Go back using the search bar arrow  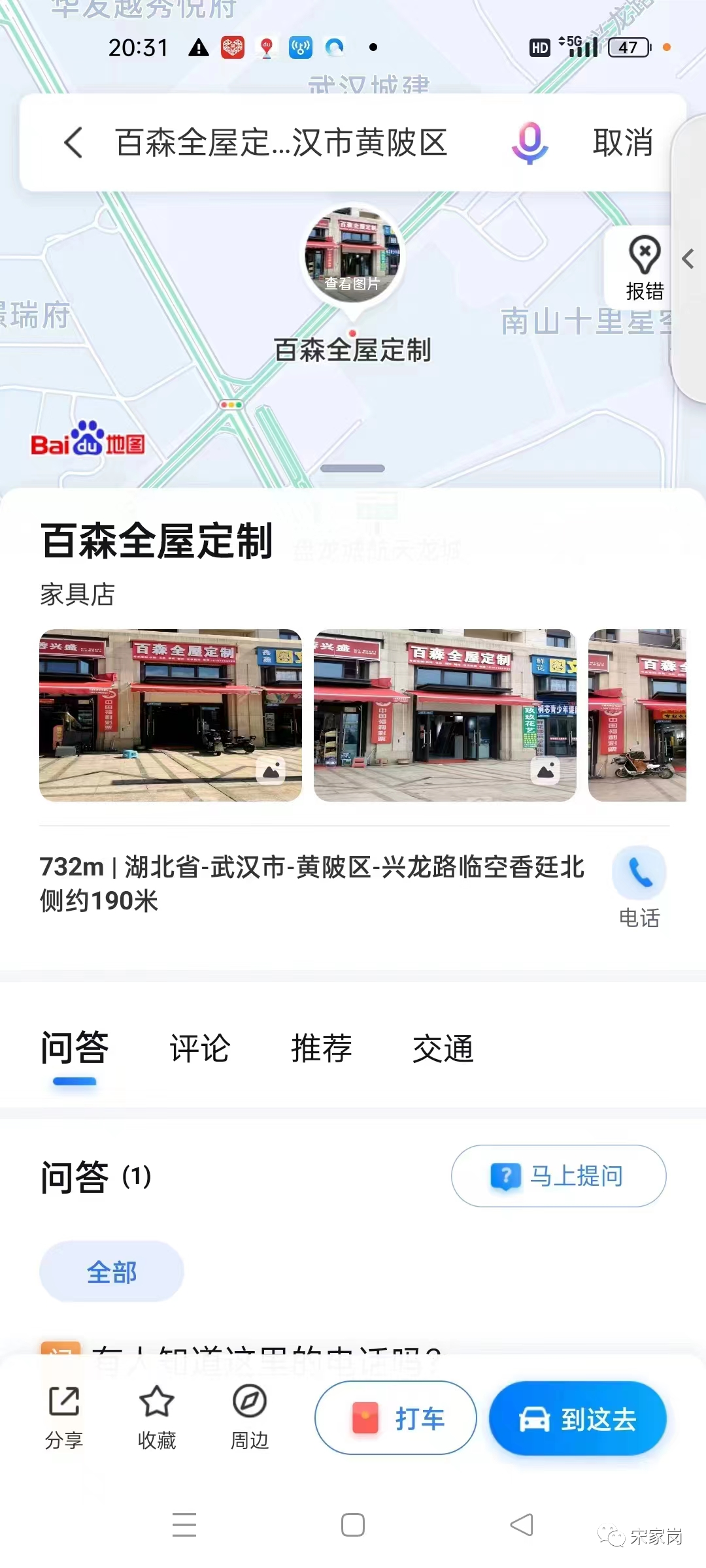tap(73, 142)
